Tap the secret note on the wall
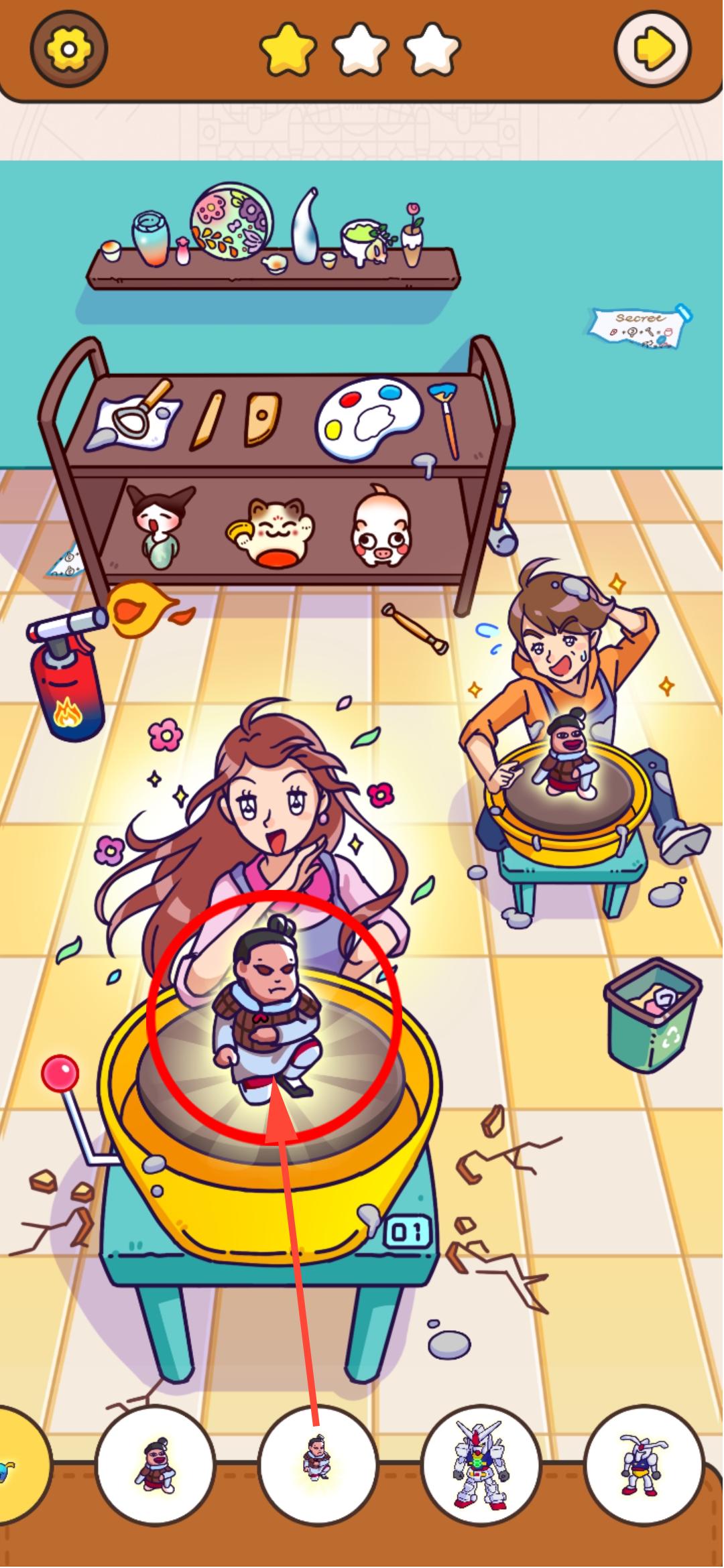The width and height of the screenshot is (724, 1568). pos(640,328)
